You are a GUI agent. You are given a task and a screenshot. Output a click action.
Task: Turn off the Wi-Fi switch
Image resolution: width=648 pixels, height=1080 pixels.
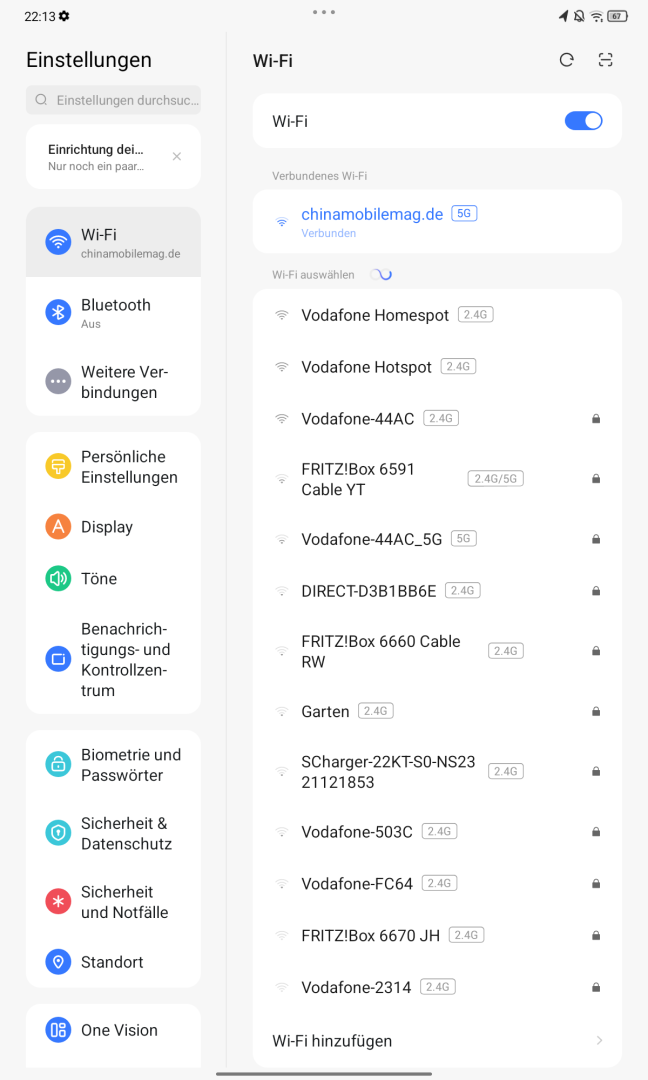pyautogui.click(x=583, y=121)
